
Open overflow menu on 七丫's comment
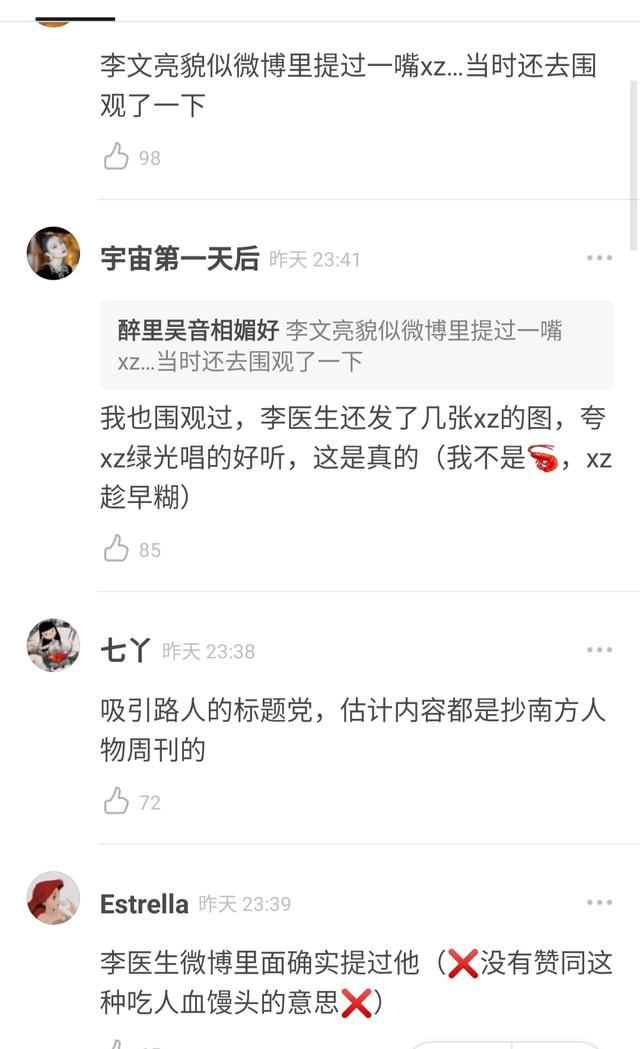(x=599, y=650)
